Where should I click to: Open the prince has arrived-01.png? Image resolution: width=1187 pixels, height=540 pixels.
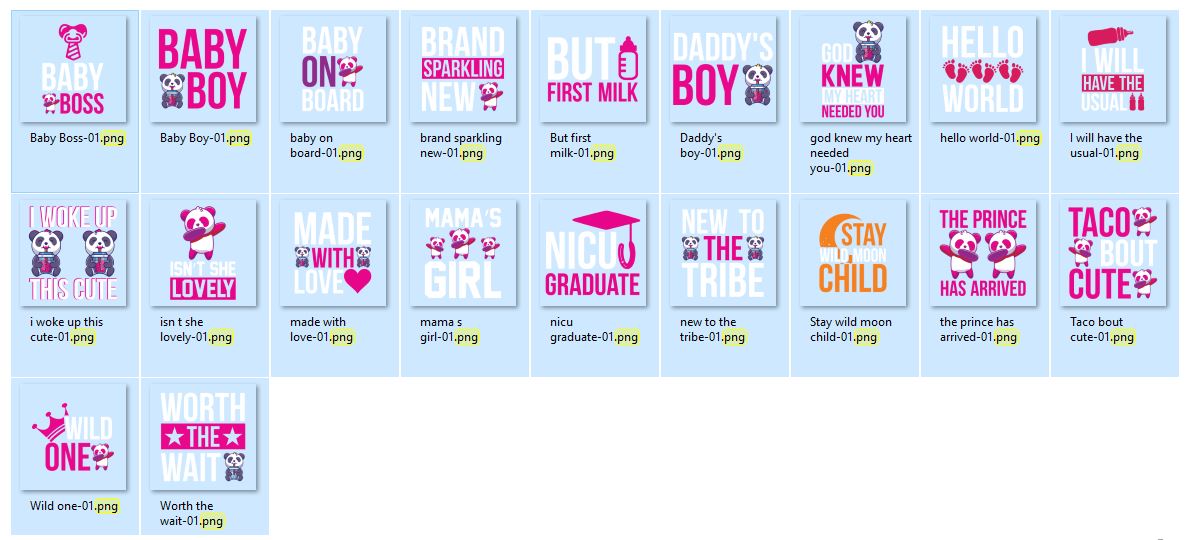point(983,253)
